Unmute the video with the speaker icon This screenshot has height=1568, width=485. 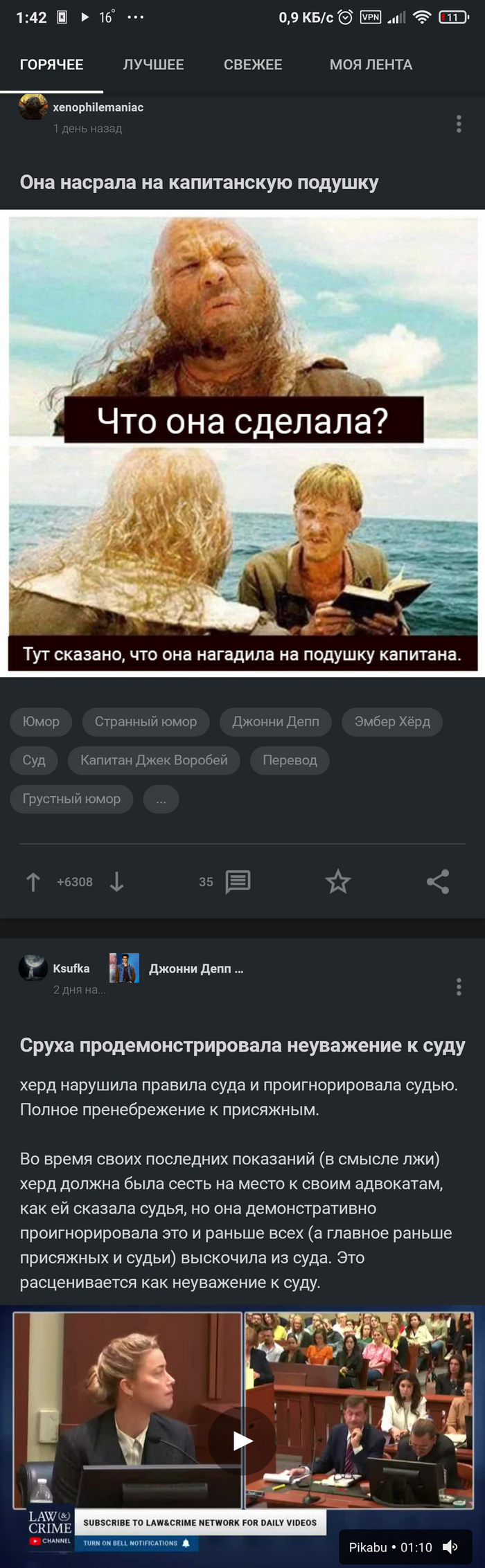(450, 1547)
